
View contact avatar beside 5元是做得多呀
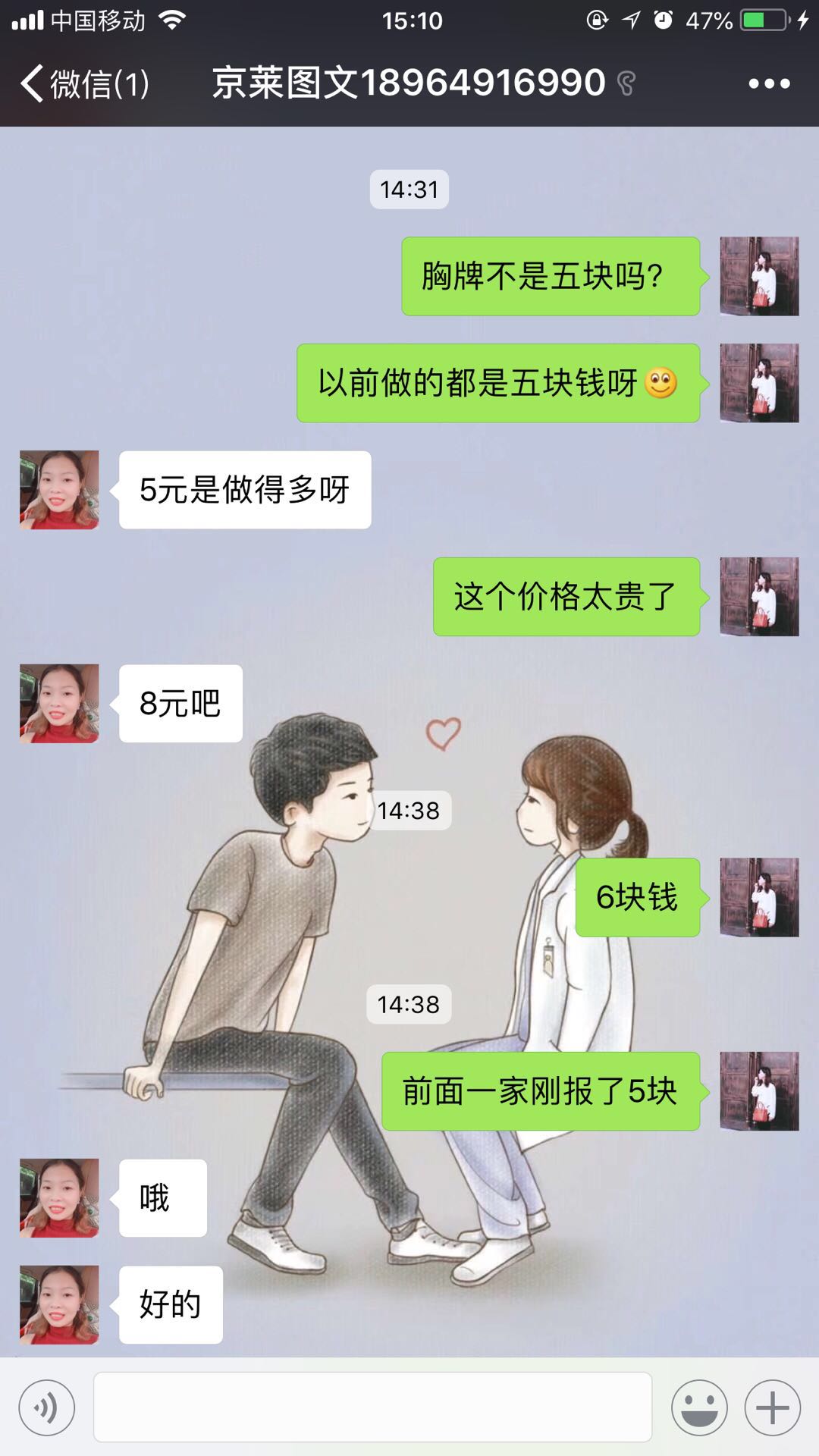point(59,490)
